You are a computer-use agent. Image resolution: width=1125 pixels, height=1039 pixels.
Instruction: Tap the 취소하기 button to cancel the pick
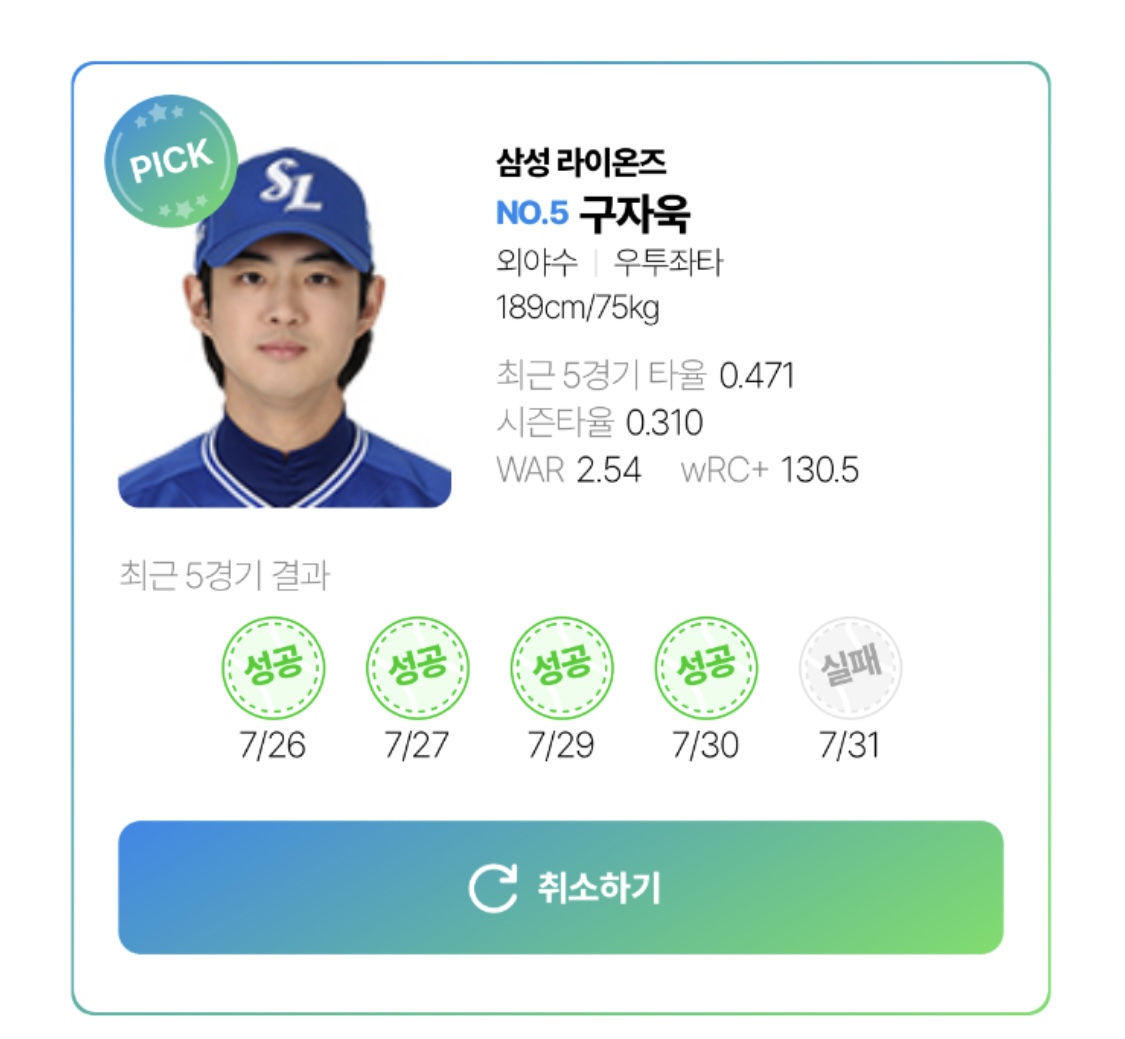(x=560, y=887)
